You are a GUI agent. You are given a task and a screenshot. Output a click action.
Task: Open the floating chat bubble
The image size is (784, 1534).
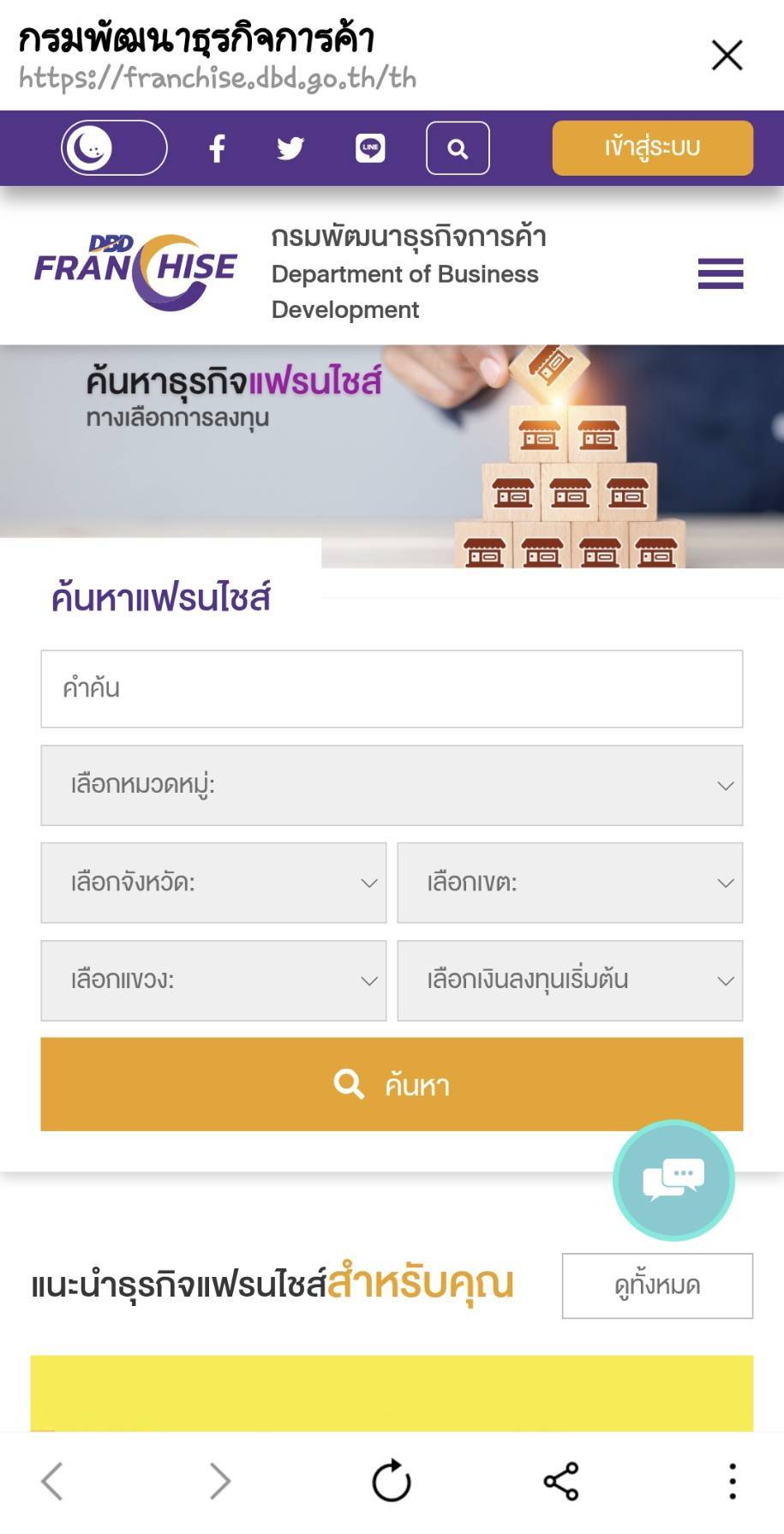point(673,1180)
